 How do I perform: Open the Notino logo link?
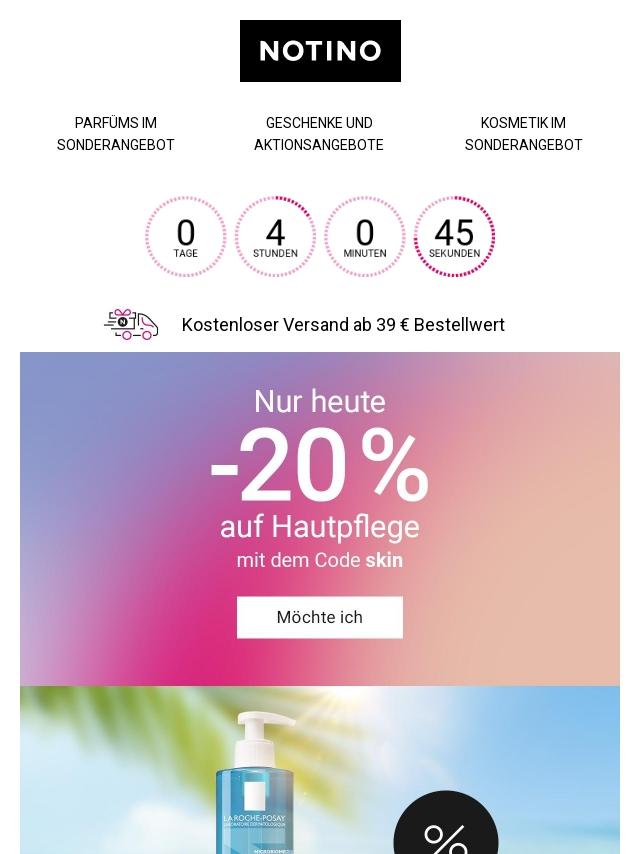tap(320, 51)
